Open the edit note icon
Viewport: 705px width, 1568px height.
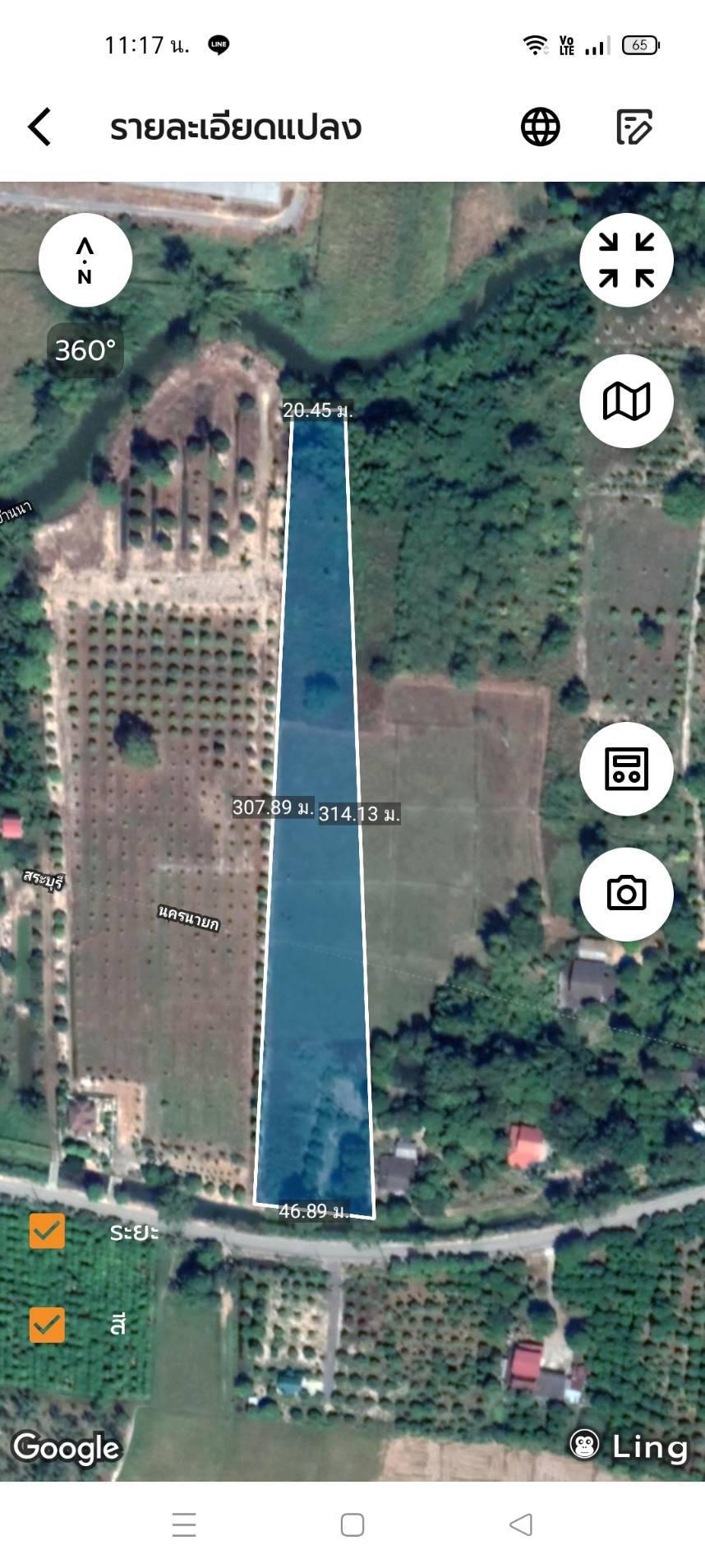pos(634,127)
